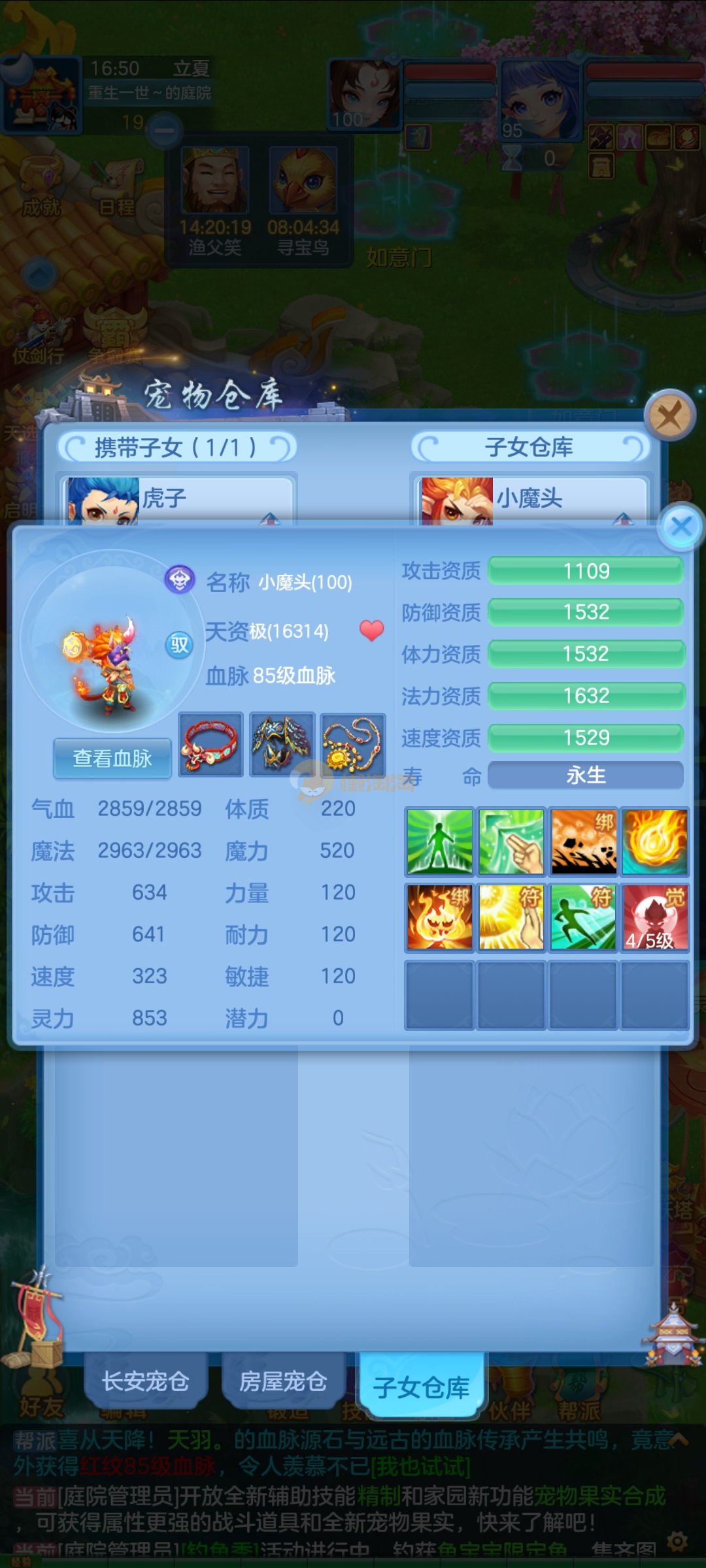The image size is (706, 1568).
Task: Tap the golden necklace equipment slot
Action: click(x=354, y=744)
